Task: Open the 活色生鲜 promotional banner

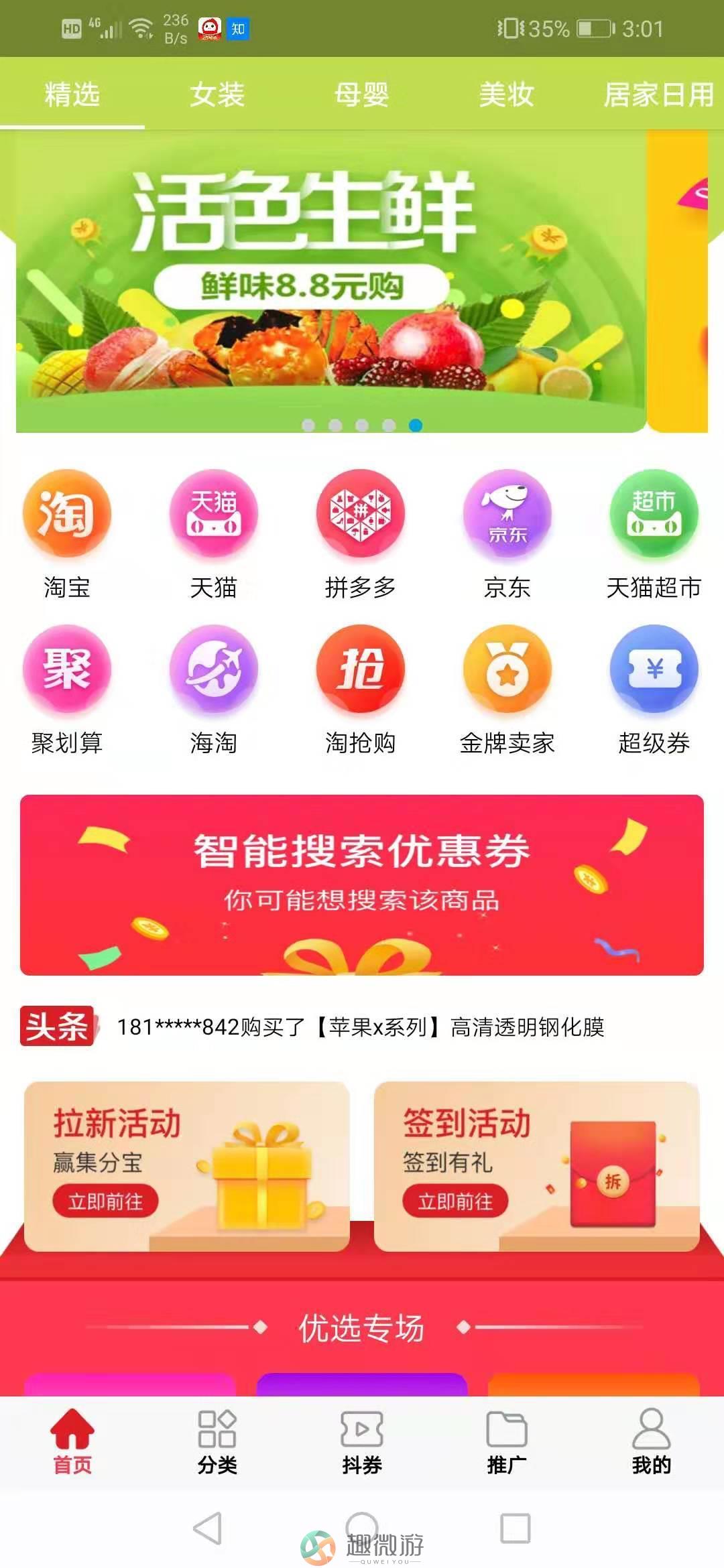Action: (328, 281)
